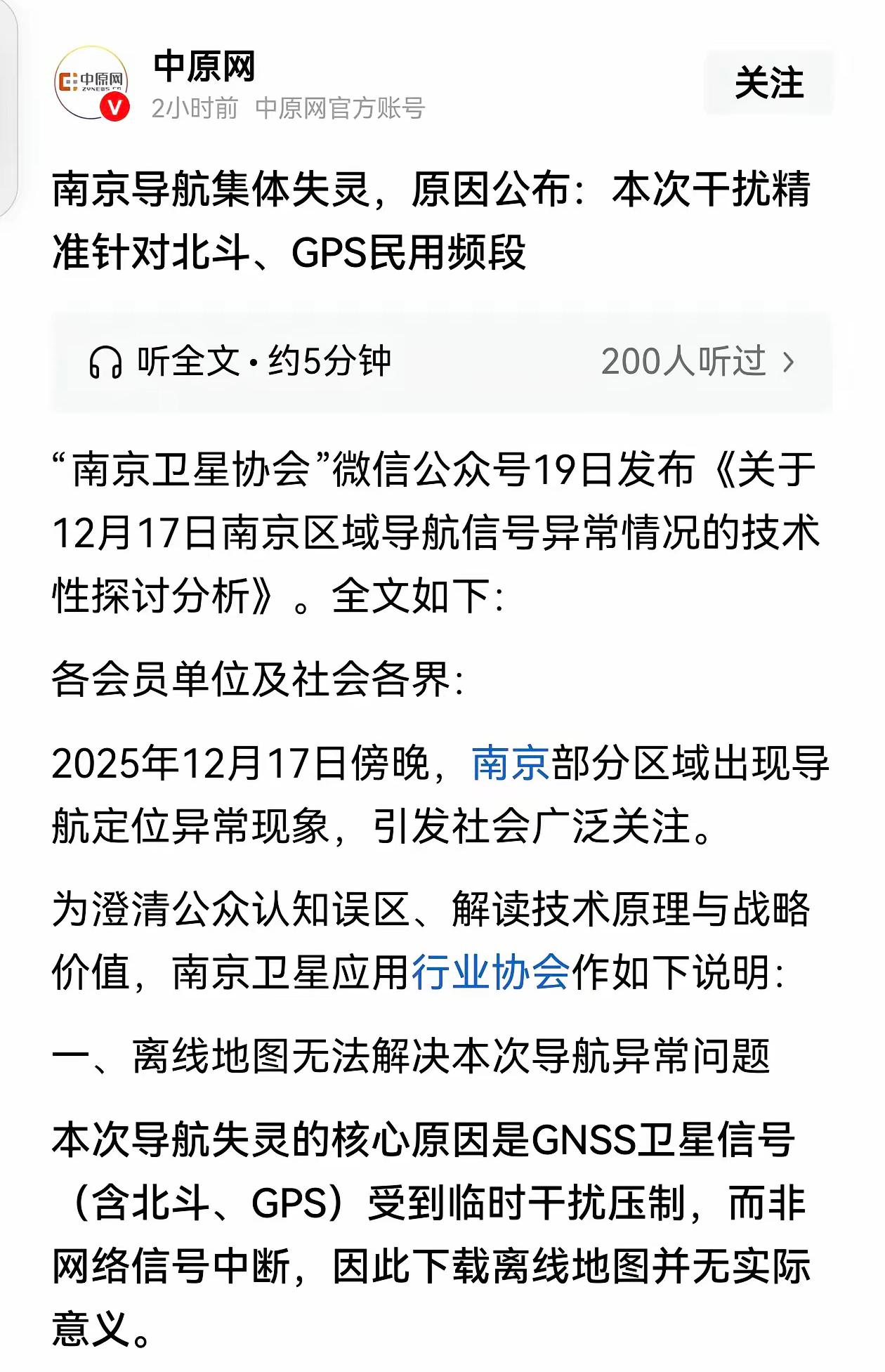Open 中原网官方账号 account label
The image size is (885, 1372).
pyautogui.click(x=344, y=109)
